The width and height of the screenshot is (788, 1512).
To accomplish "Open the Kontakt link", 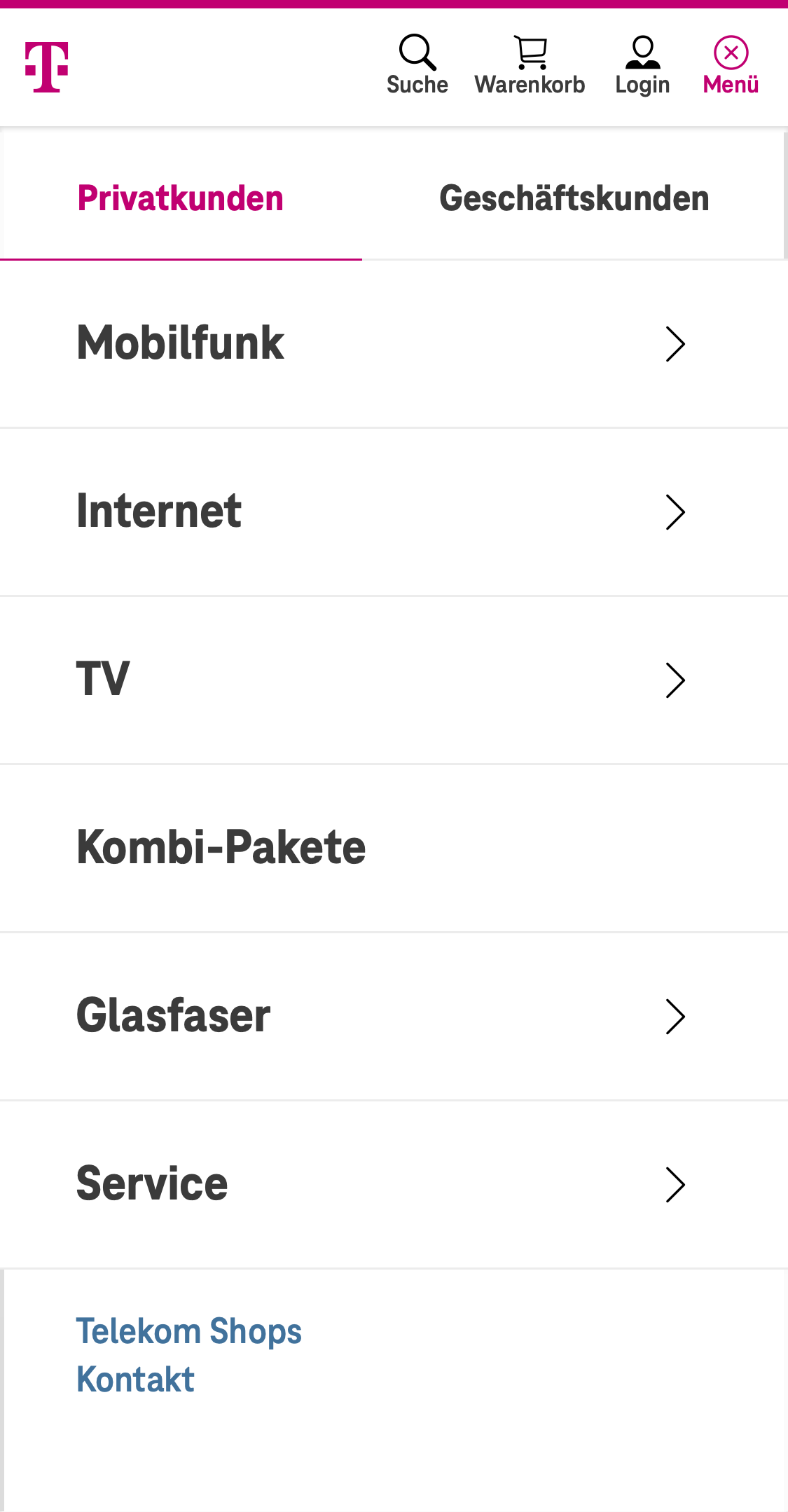I will [x=134, y=1380].
